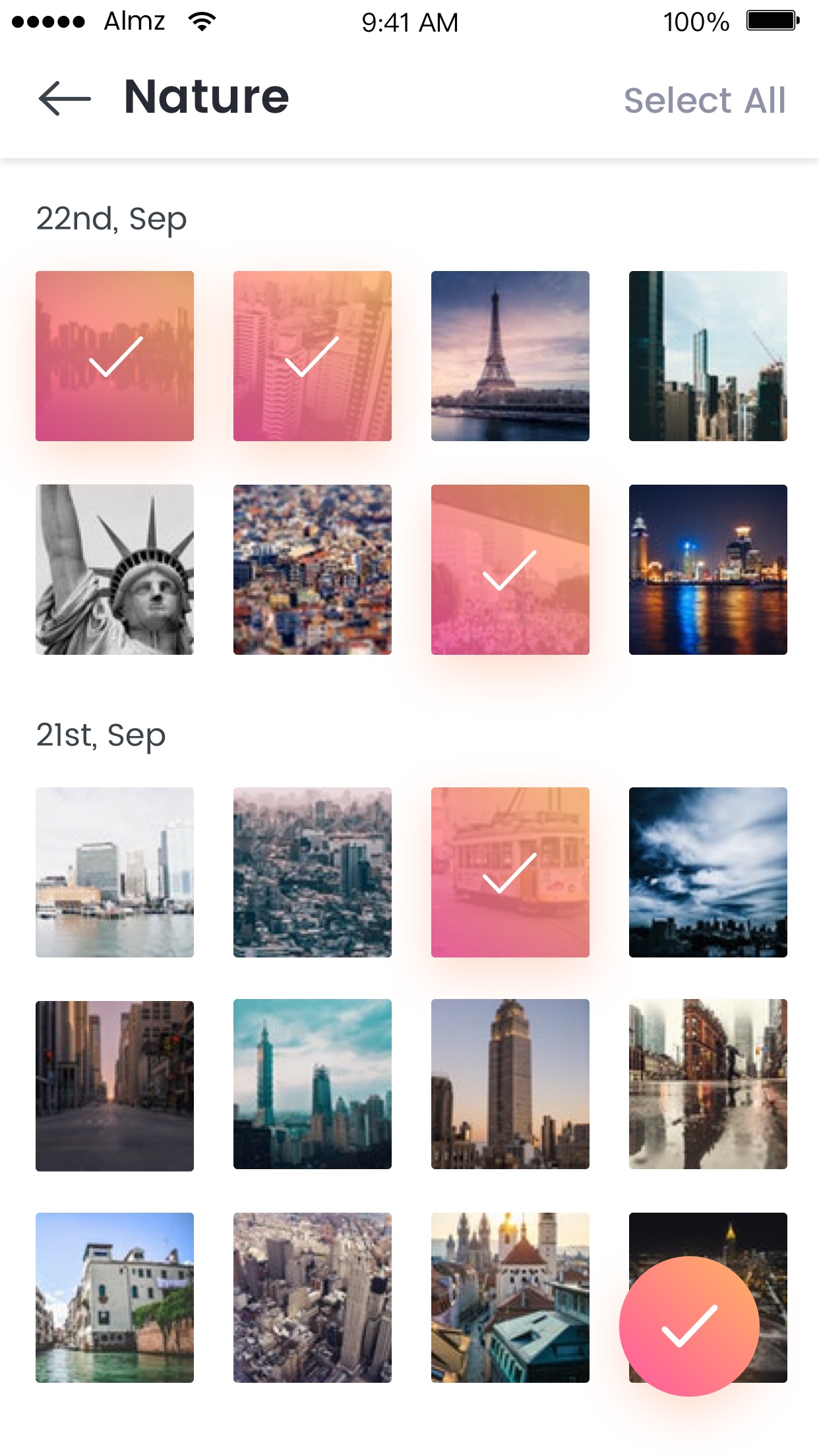Deselect the selected tram photo
819x1456 pixels.
[x=510, y=872]
